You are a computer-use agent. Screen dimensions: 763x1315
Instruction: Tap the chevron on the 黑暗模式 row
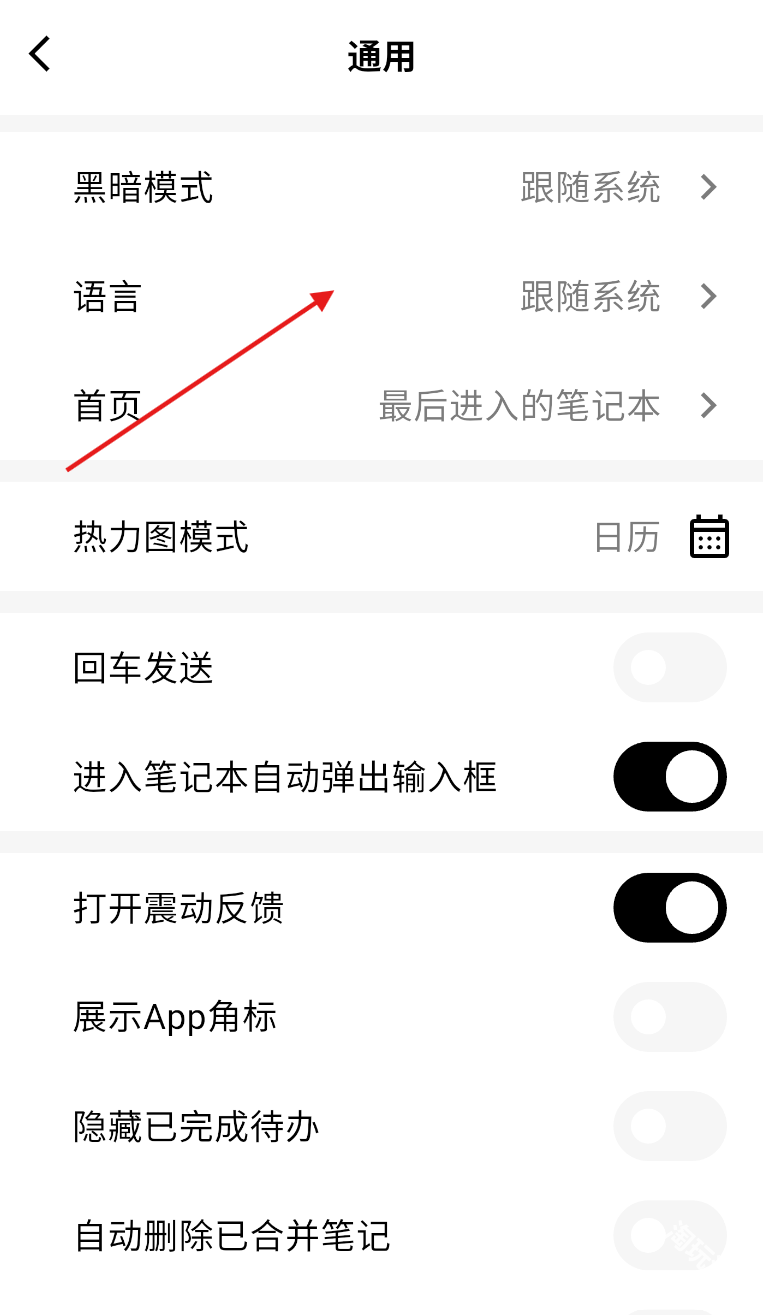coord(709,188)
